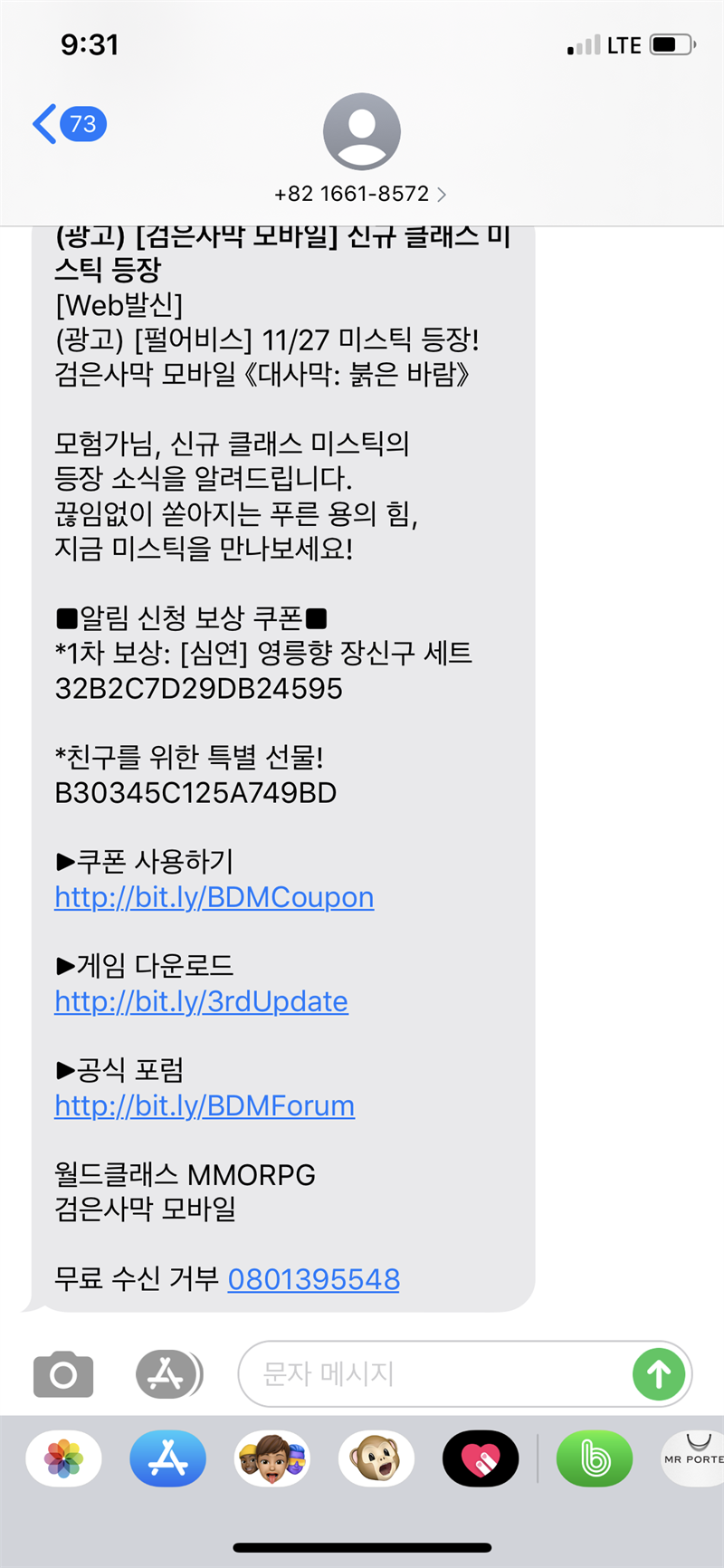Open the monkey Animoji app
The width and height of the screenshot is (724, 1568).
point(376,1458)
